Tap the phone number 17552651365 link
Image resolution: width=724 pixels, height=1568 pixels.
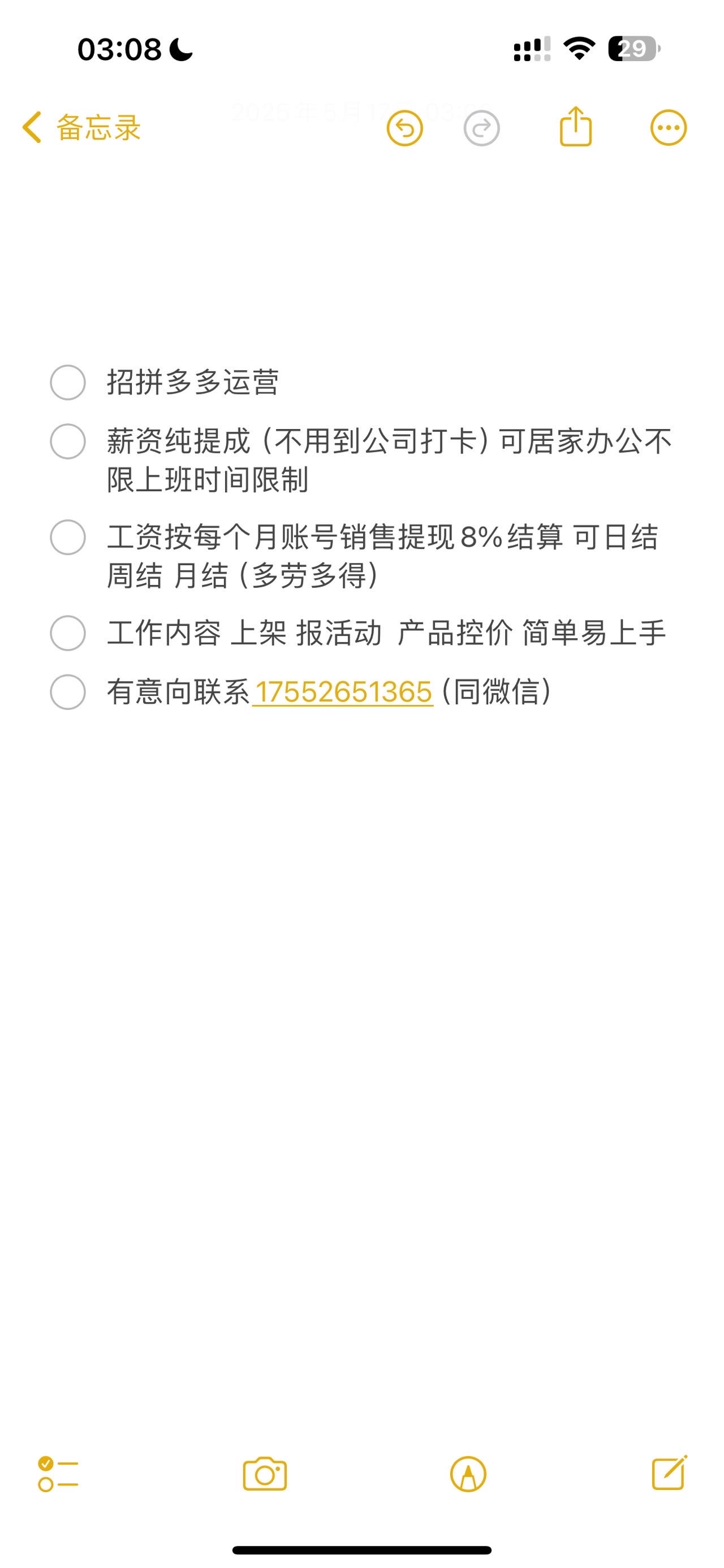pos(343,692)
